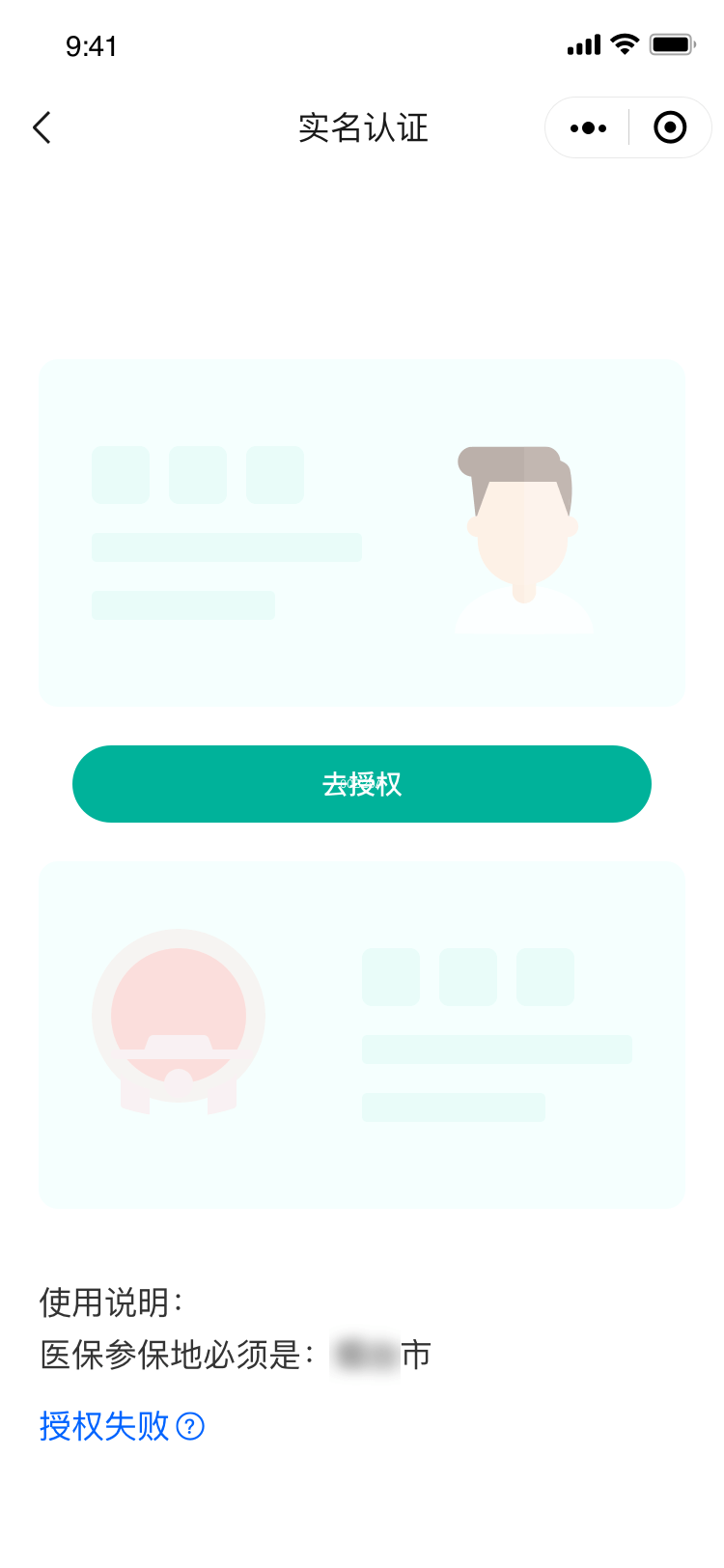Image resolution: width=724 pixels, height=1568 pixels.
Task: Open the mini program more options menu
Action: tap(588, 127)
